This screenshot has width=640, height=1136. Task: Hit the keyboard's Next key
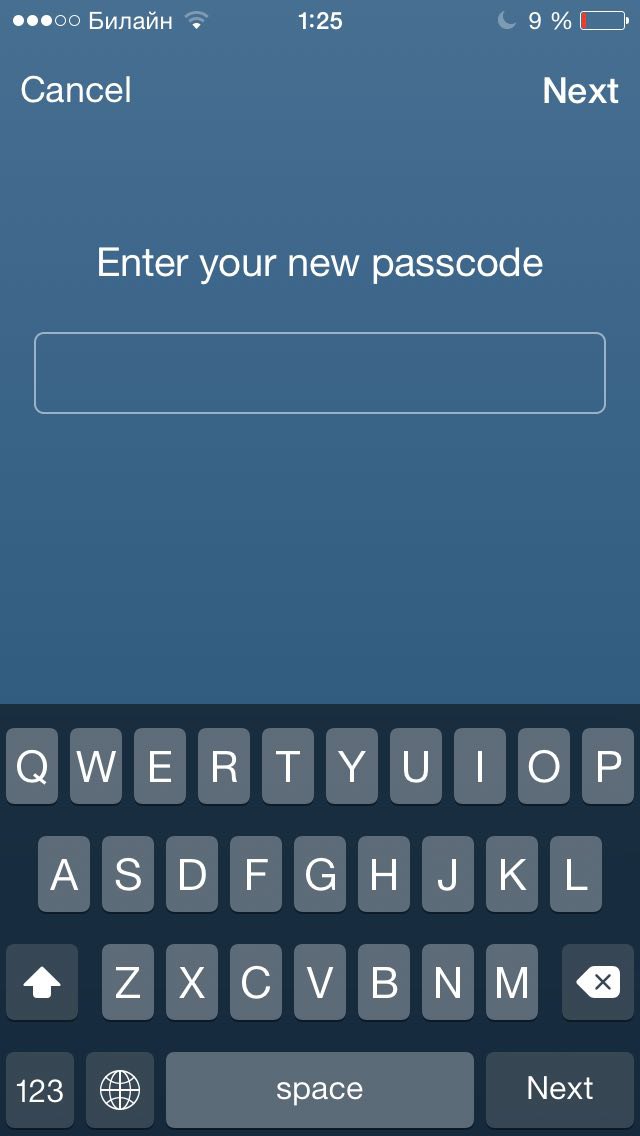[x=560, y=1088]
